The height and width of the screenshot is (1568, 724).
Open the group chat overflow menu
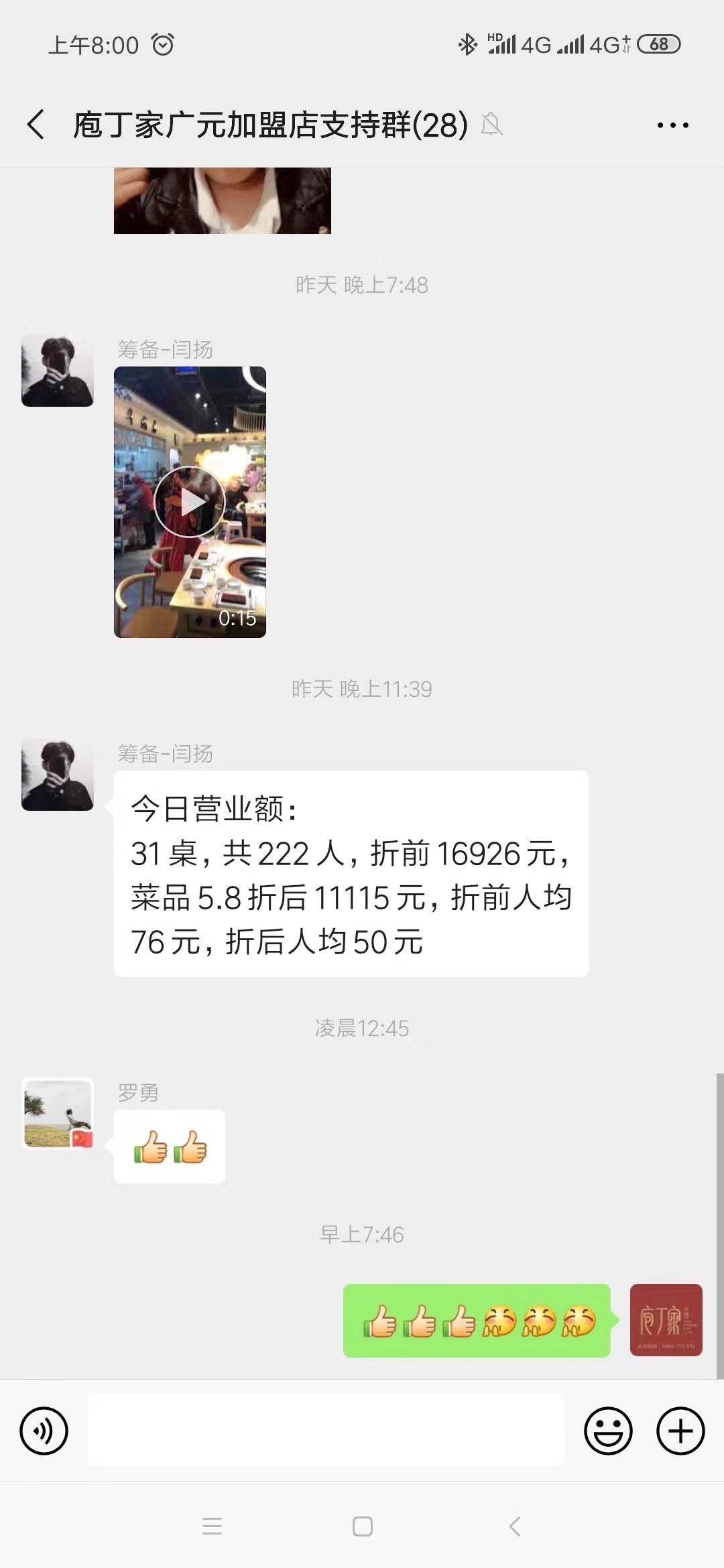click(672, 125)
